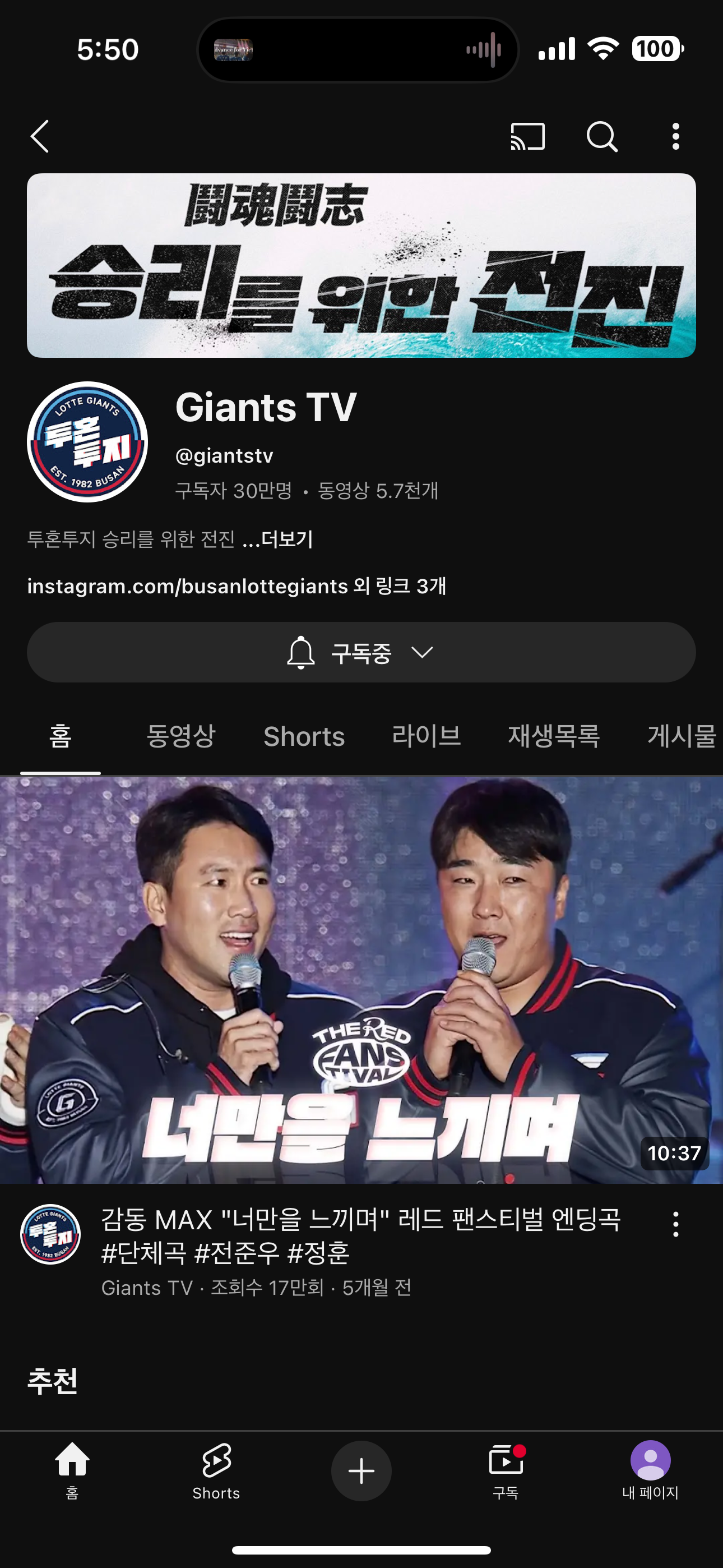Open the instagram.com/busanlottegiants link
The height and width of the screenshot is (1568, 723).
pyautogui.click(x=187, y=585)
